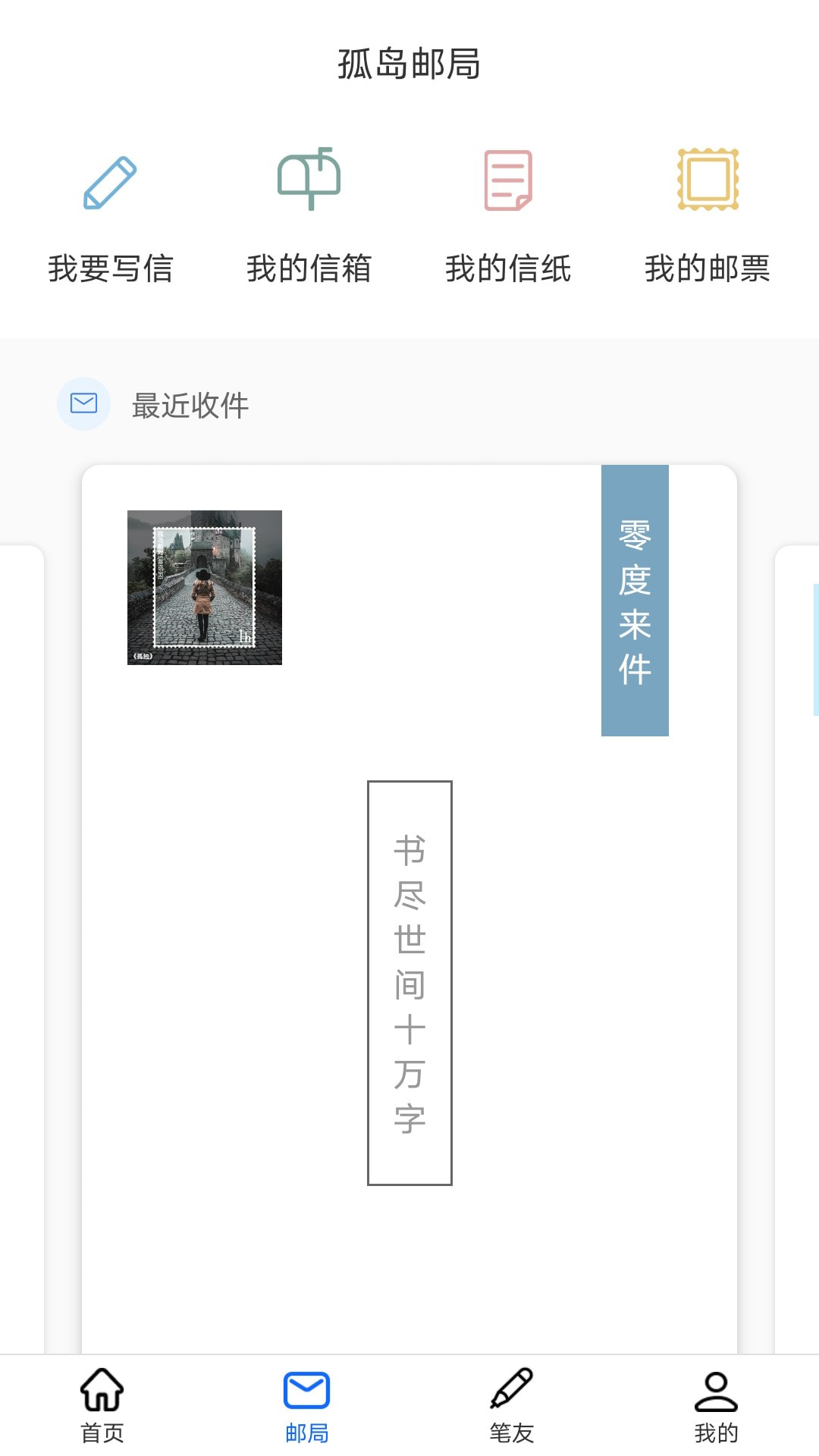Click the 我要写信 label to write a letter

111,268
